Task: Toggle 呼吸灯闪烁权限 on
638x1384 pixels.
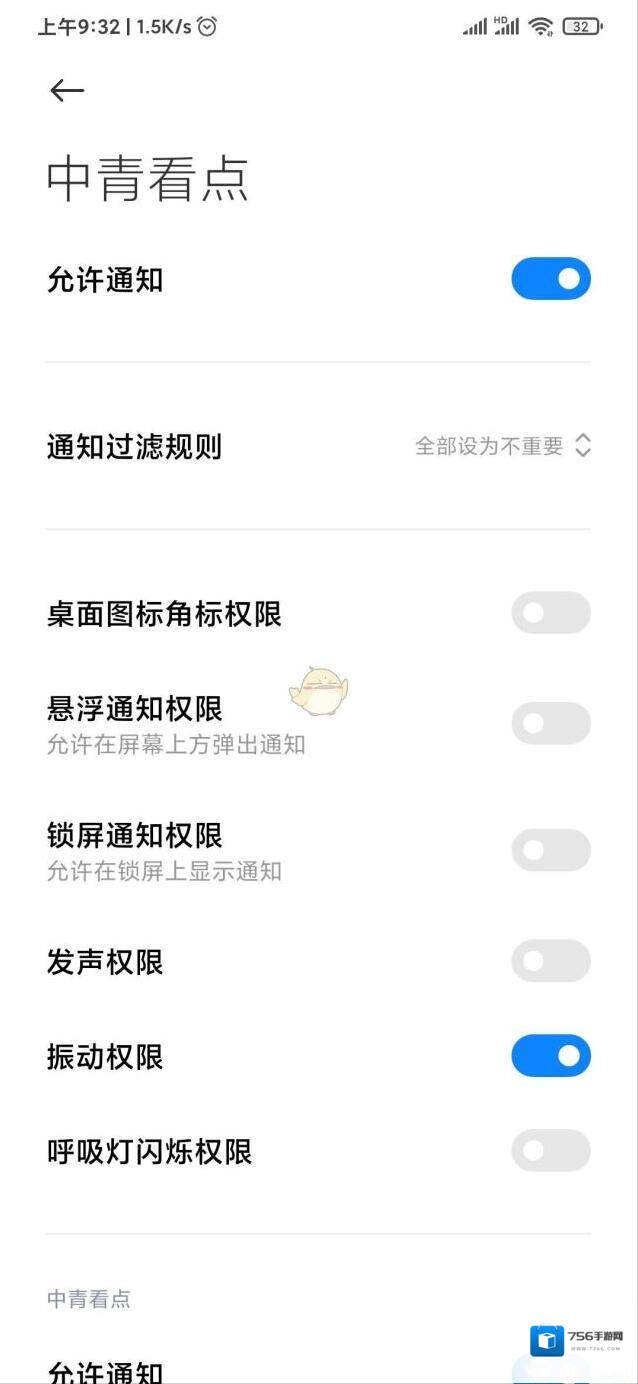Action: pyautogui.click(x=551, y=1151)
